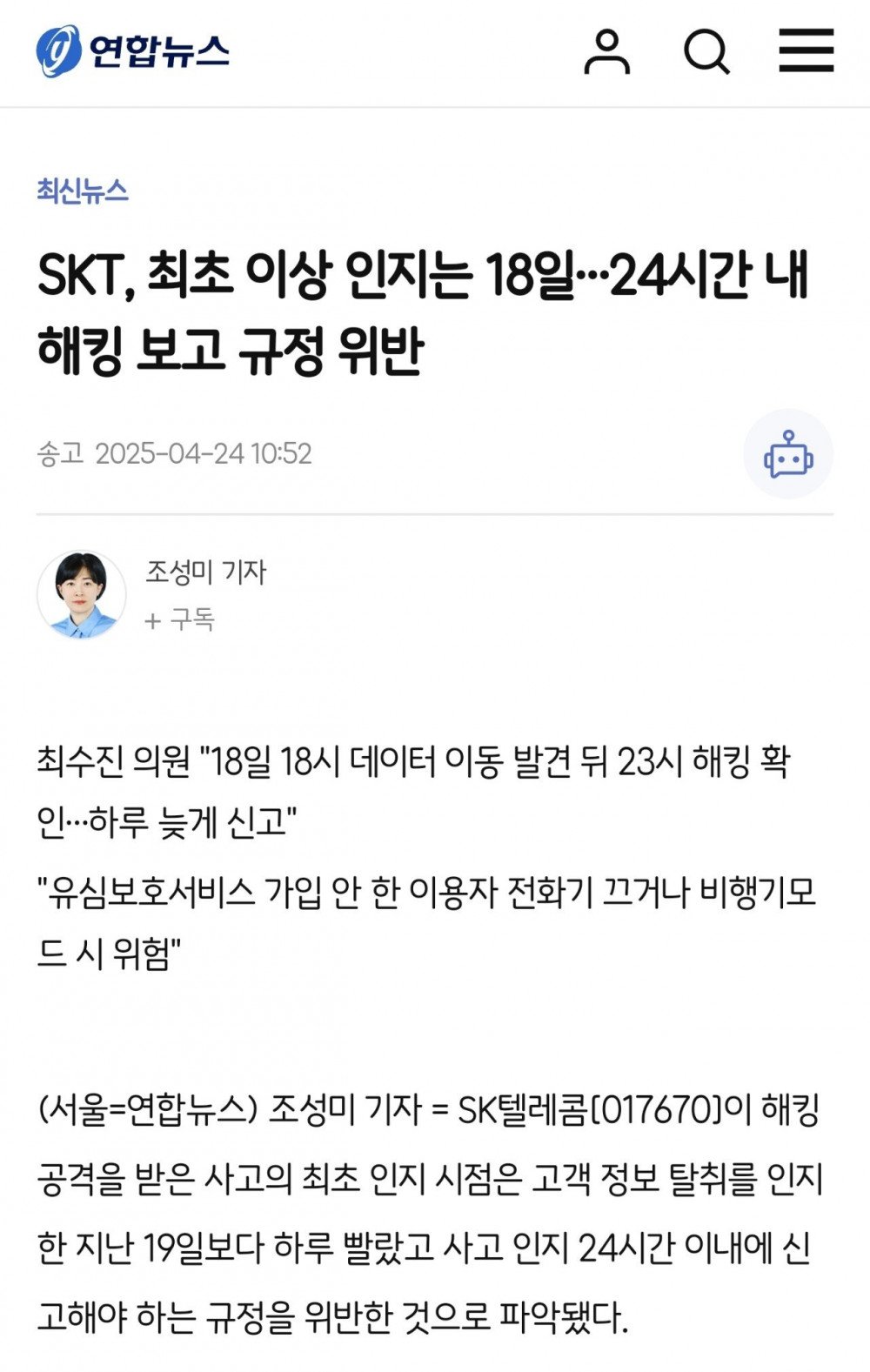Open the 최신뉴스 category link

83,191
